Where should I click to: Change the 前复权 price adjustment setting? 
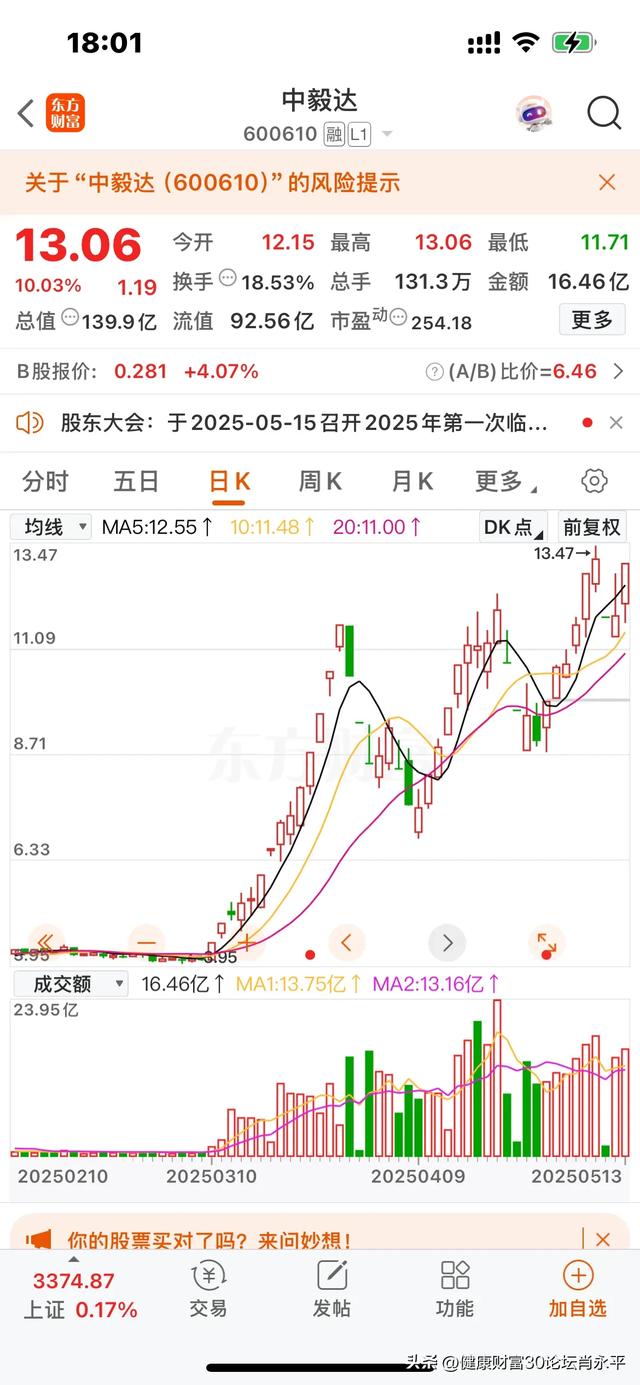[592, 527]
